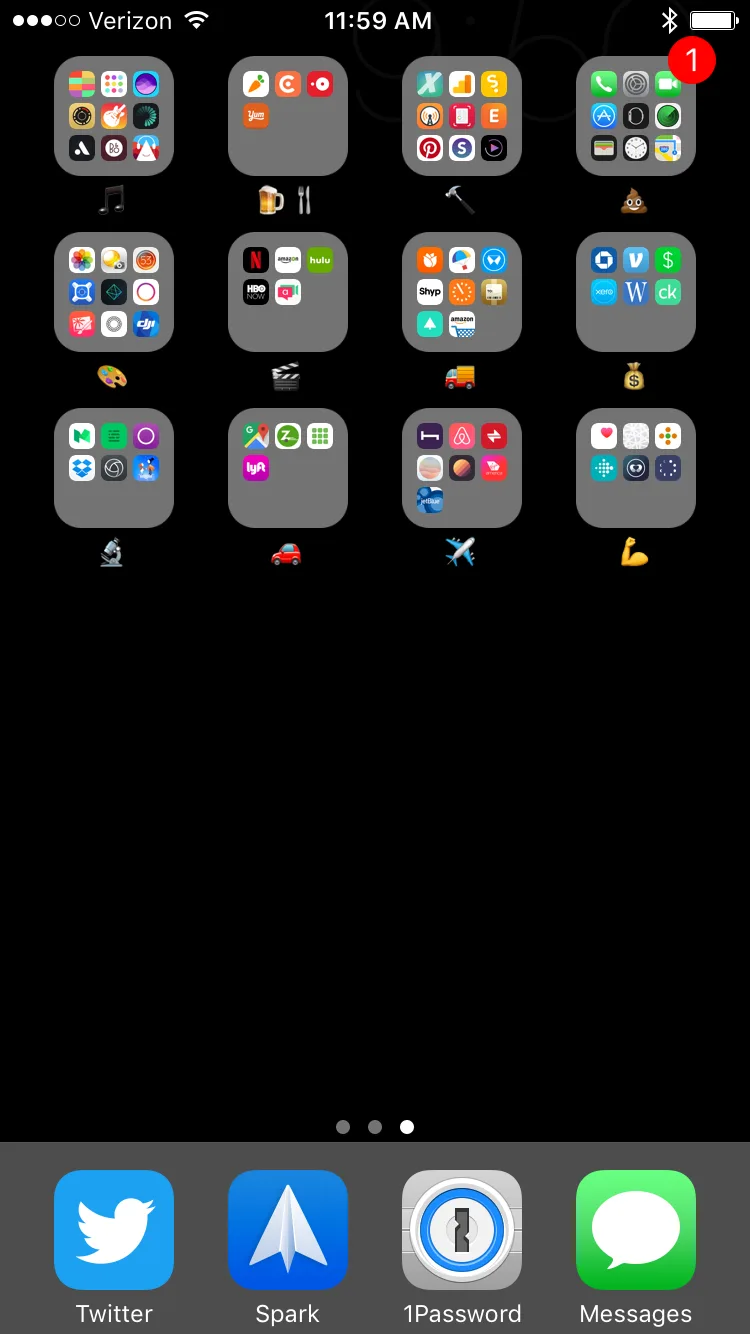Open the Messages app
The height and width of the screenshot is (1334, 750).
click(x=636, y=1230)
